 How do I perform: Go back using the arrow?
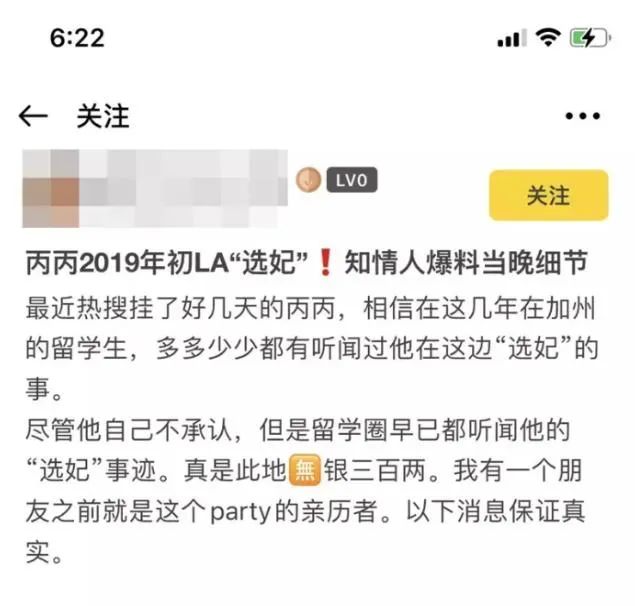34,116
